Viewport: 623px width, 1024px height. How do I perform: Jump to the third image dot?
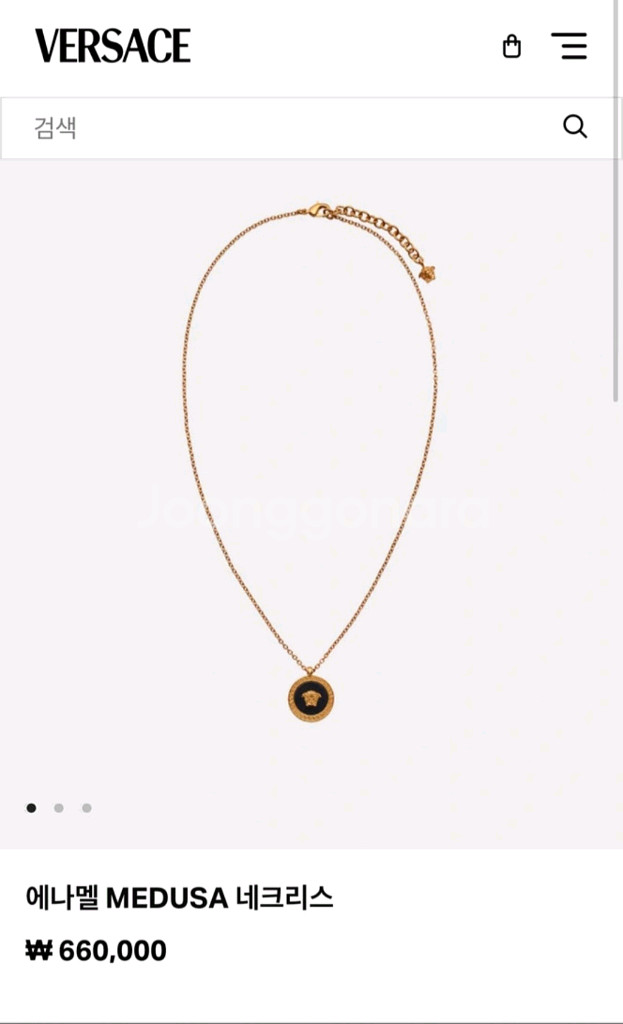pos(87,808)
